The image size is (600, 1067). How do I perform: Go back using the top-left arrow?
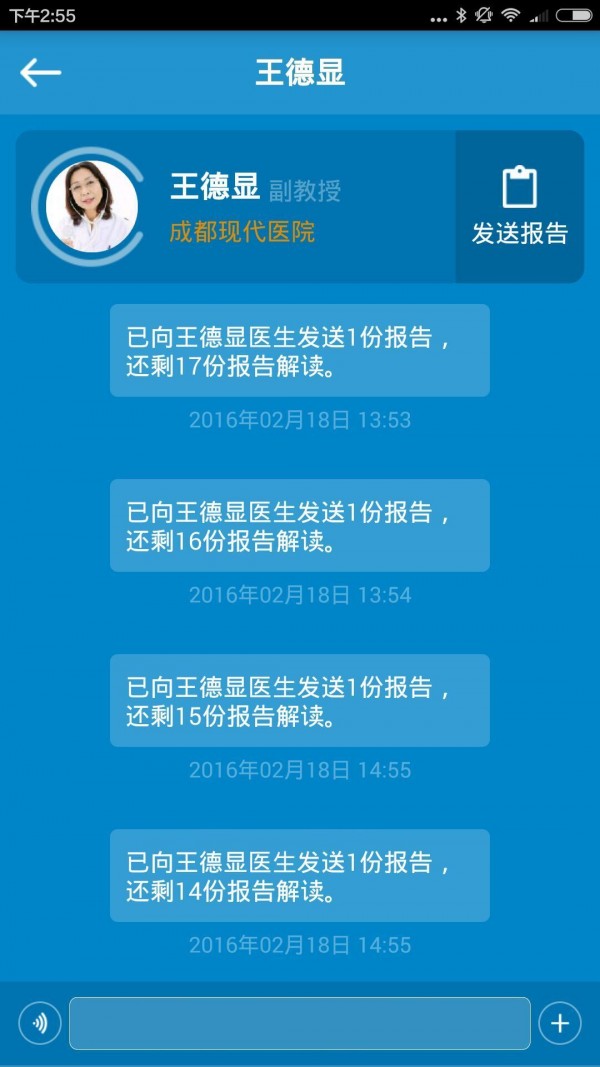(x=40, y=72)
